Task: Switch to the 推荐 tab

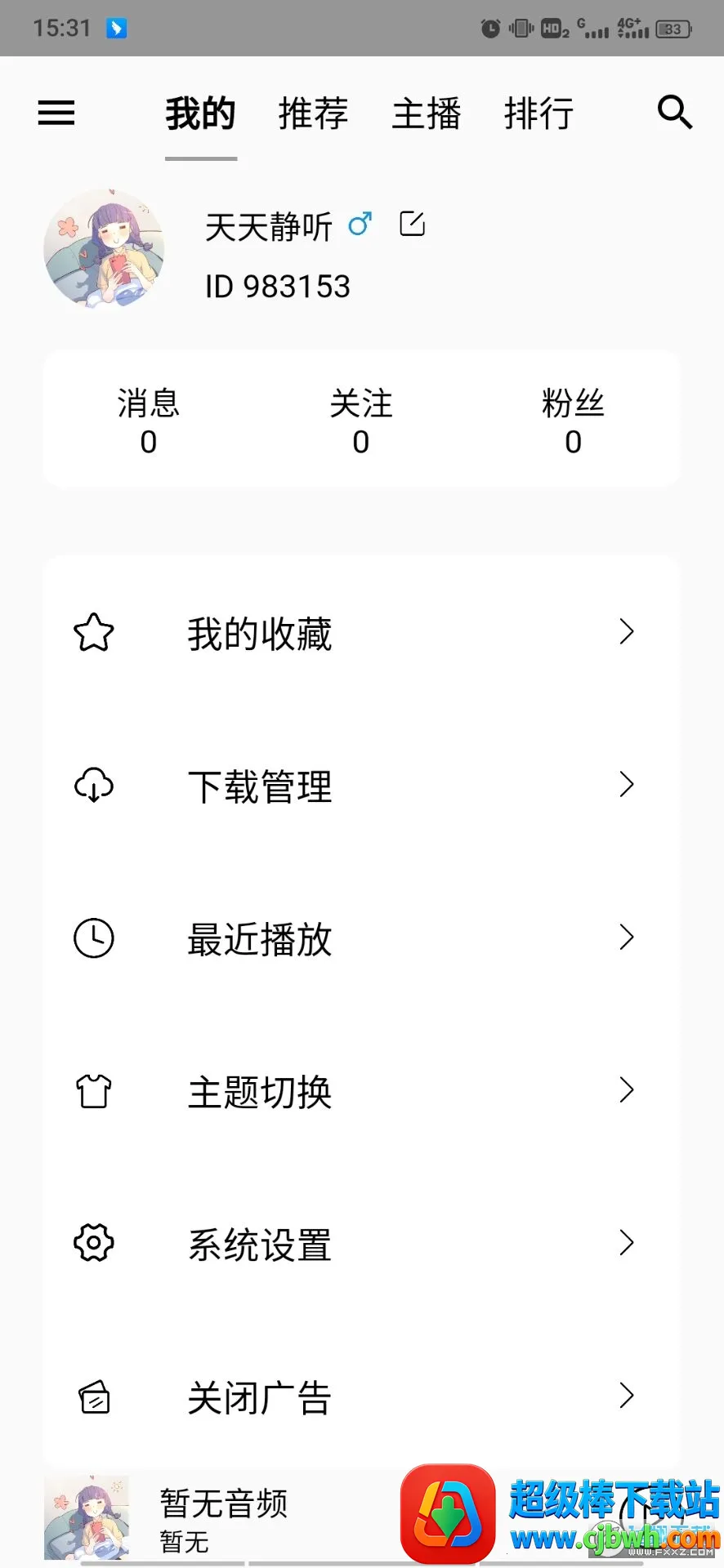Action: pyautogui.click(x=313, y=114)
